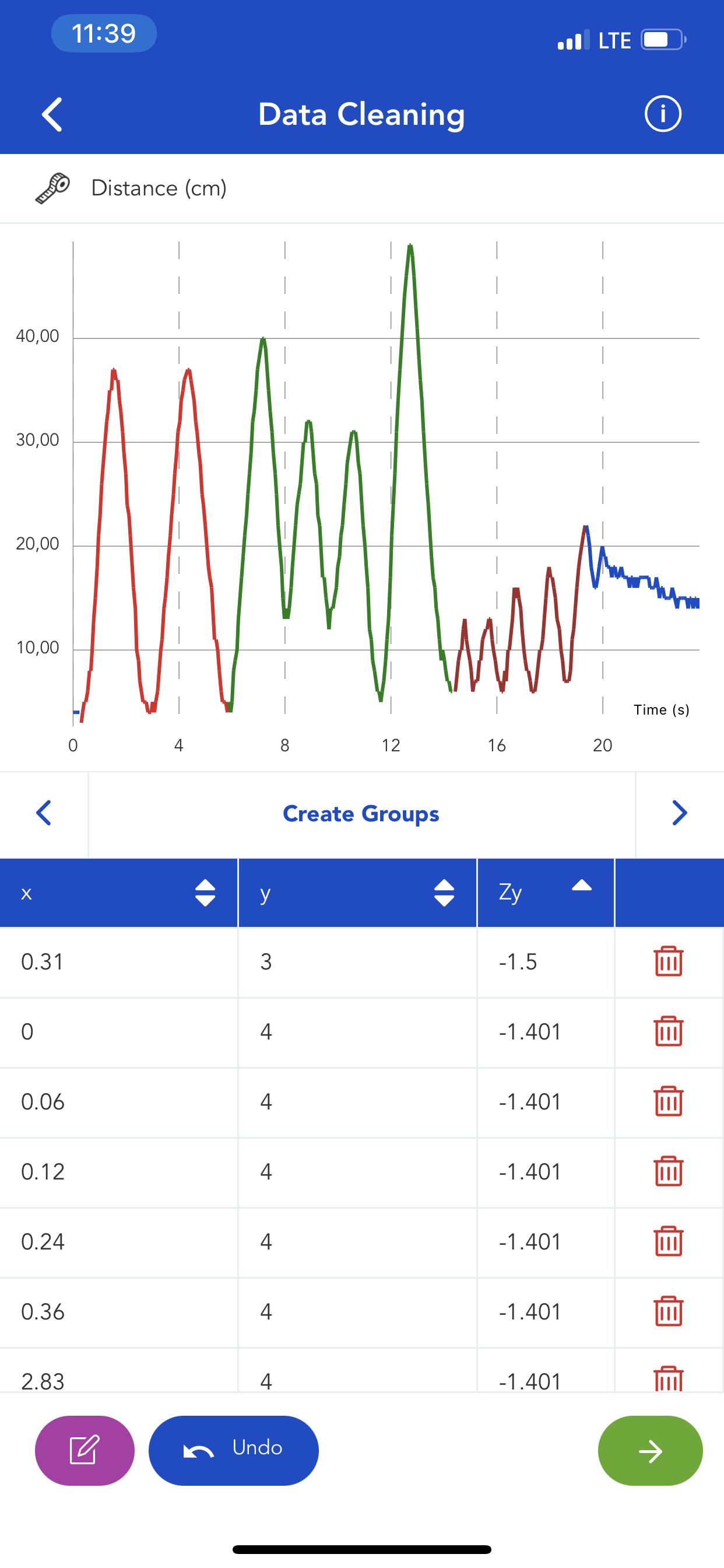Sort table by x column

(205, 893)
